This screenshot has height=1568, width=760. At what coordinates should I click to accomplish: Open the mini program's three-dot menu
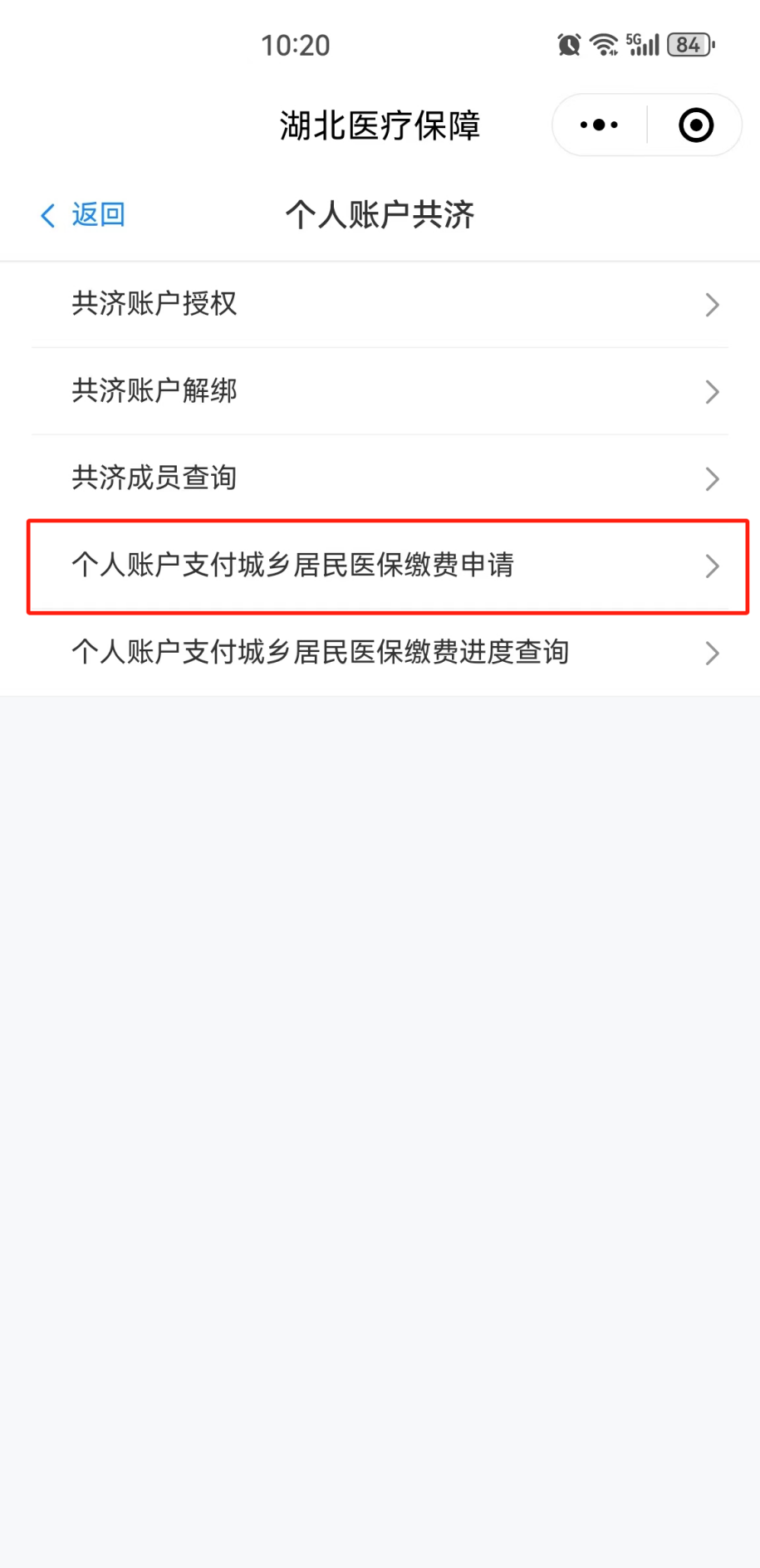point(600,125)
